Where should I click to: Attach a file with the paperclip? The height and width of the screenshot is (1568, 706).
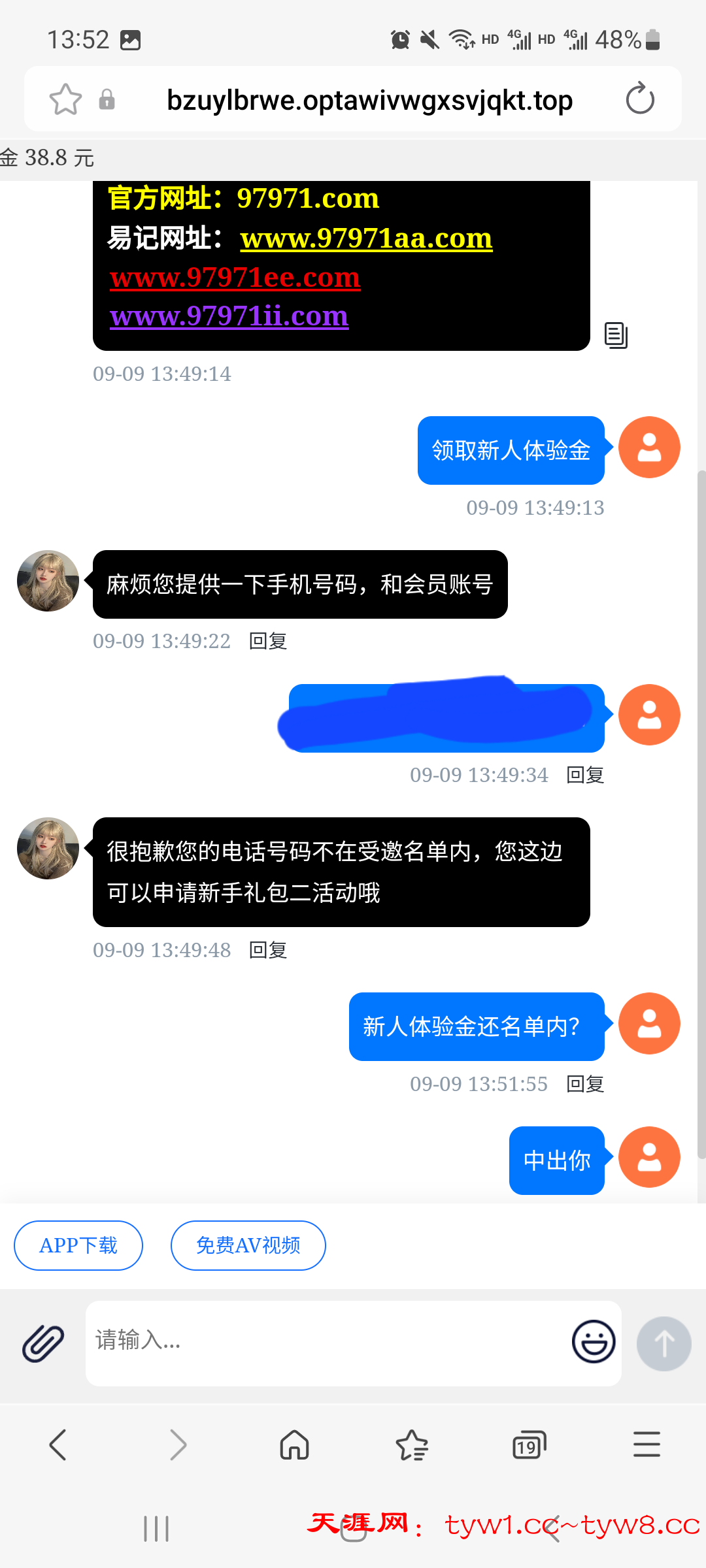43,1343
